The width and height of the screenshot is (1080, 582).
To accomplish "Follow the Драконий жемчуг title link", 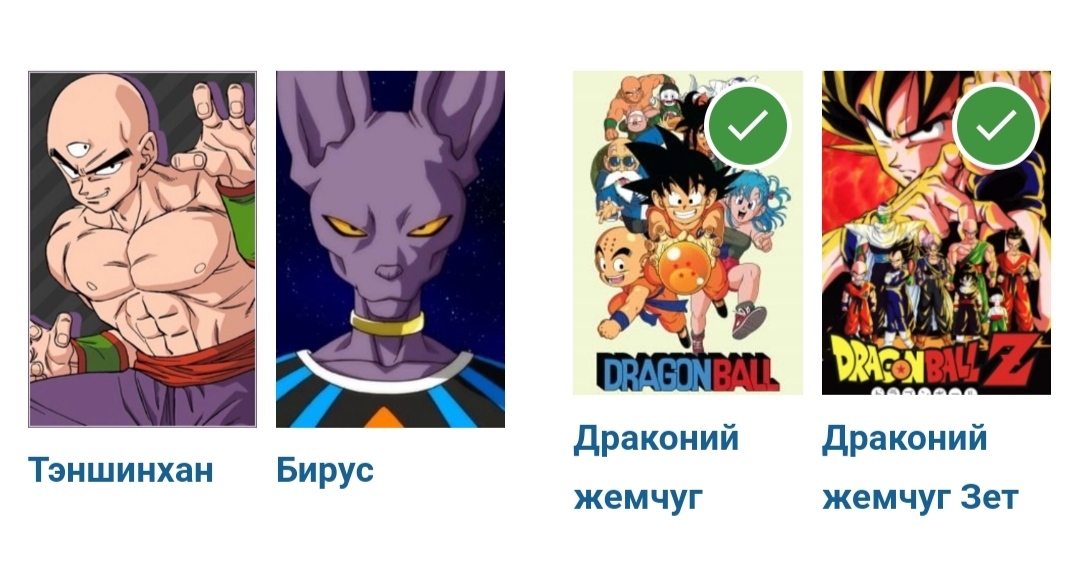I will [x=655, y=467].
